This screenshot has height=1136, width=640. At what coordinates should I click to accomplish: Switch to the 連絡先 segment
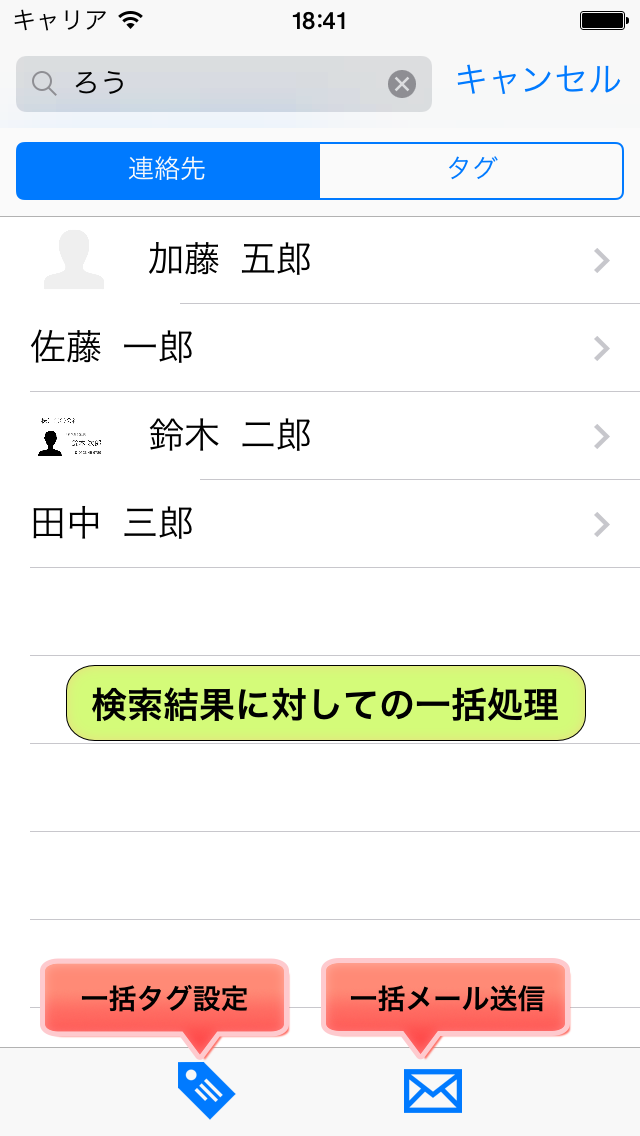[x=167, y=170]
